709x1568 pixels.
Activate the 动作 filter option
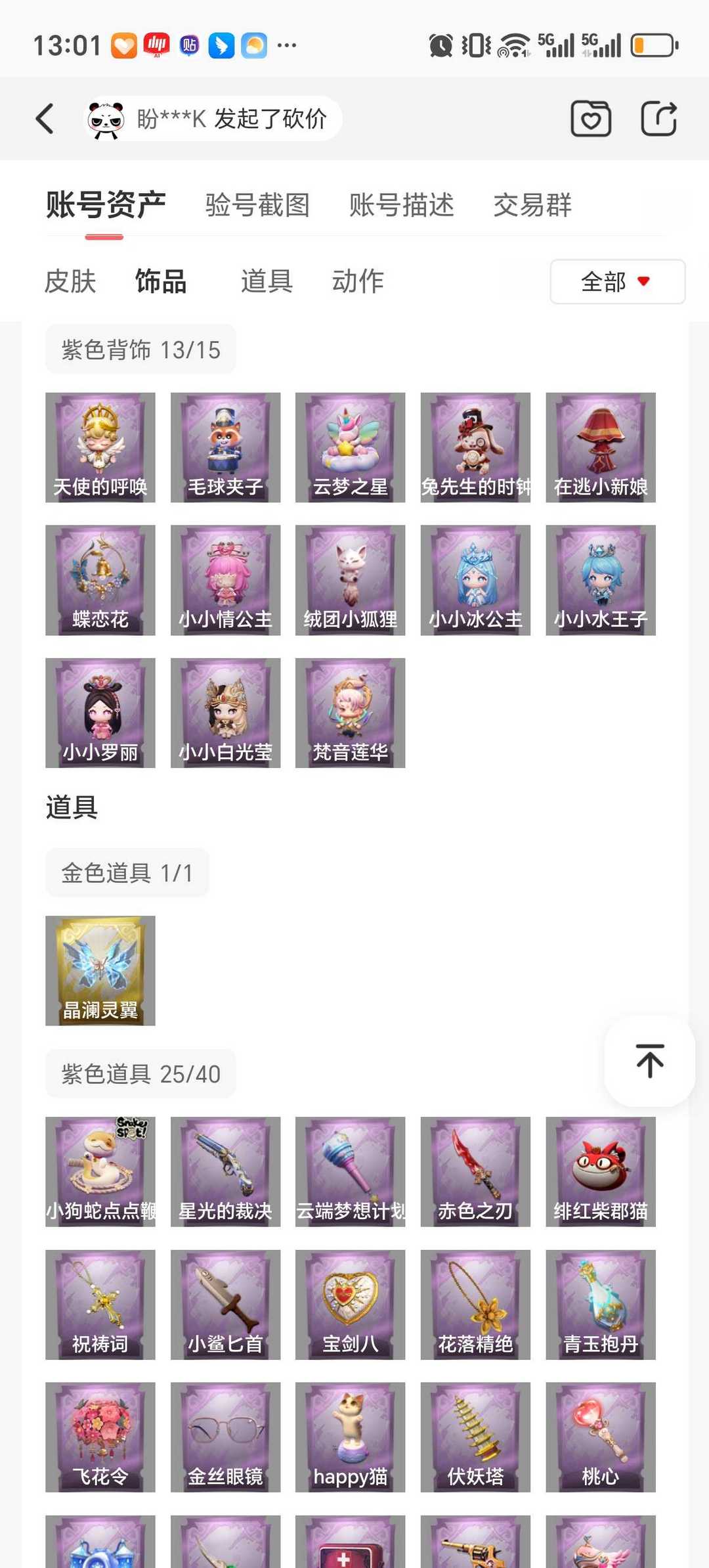pos(356,282)
